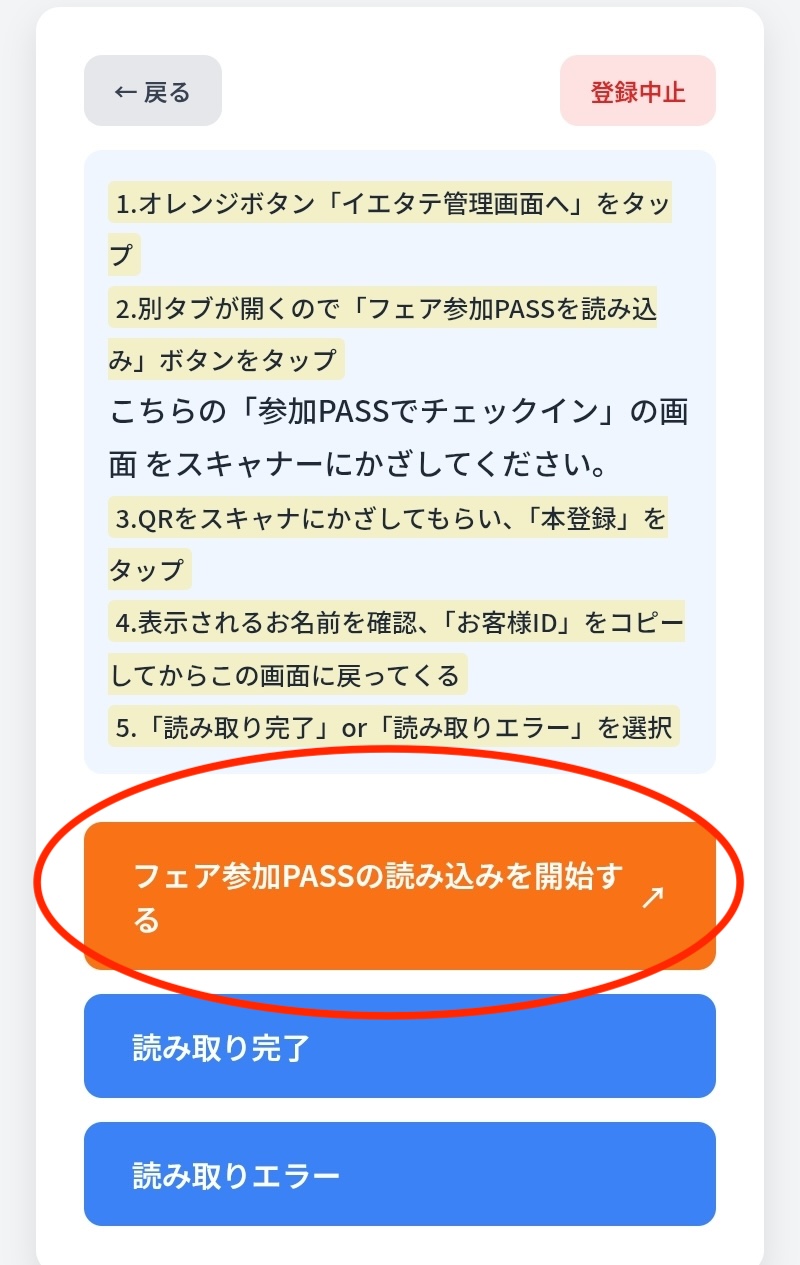Click step 3 QR スキャナ instruction text
The image size is (800, 1265).
coord(390,519)
